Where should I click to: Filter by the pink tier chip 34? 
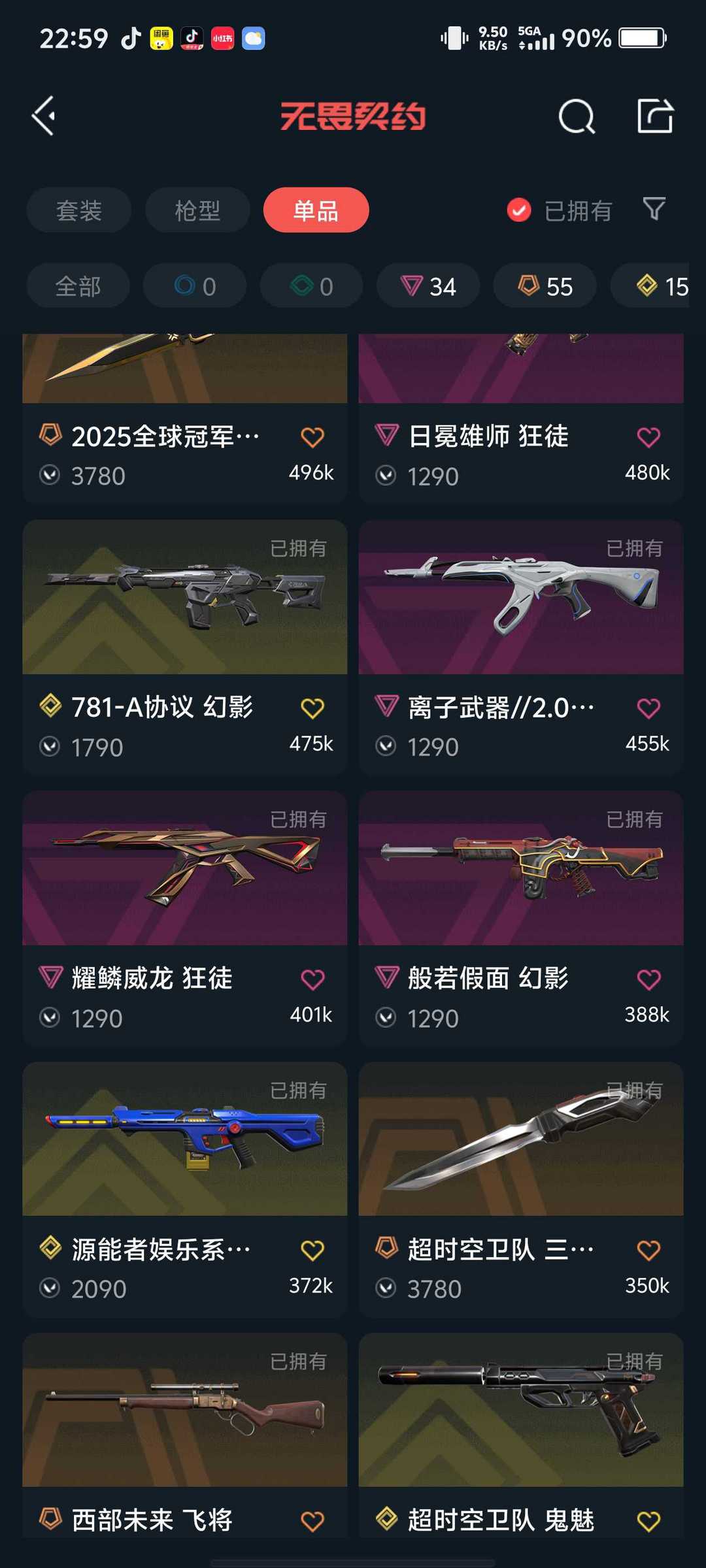428,286
